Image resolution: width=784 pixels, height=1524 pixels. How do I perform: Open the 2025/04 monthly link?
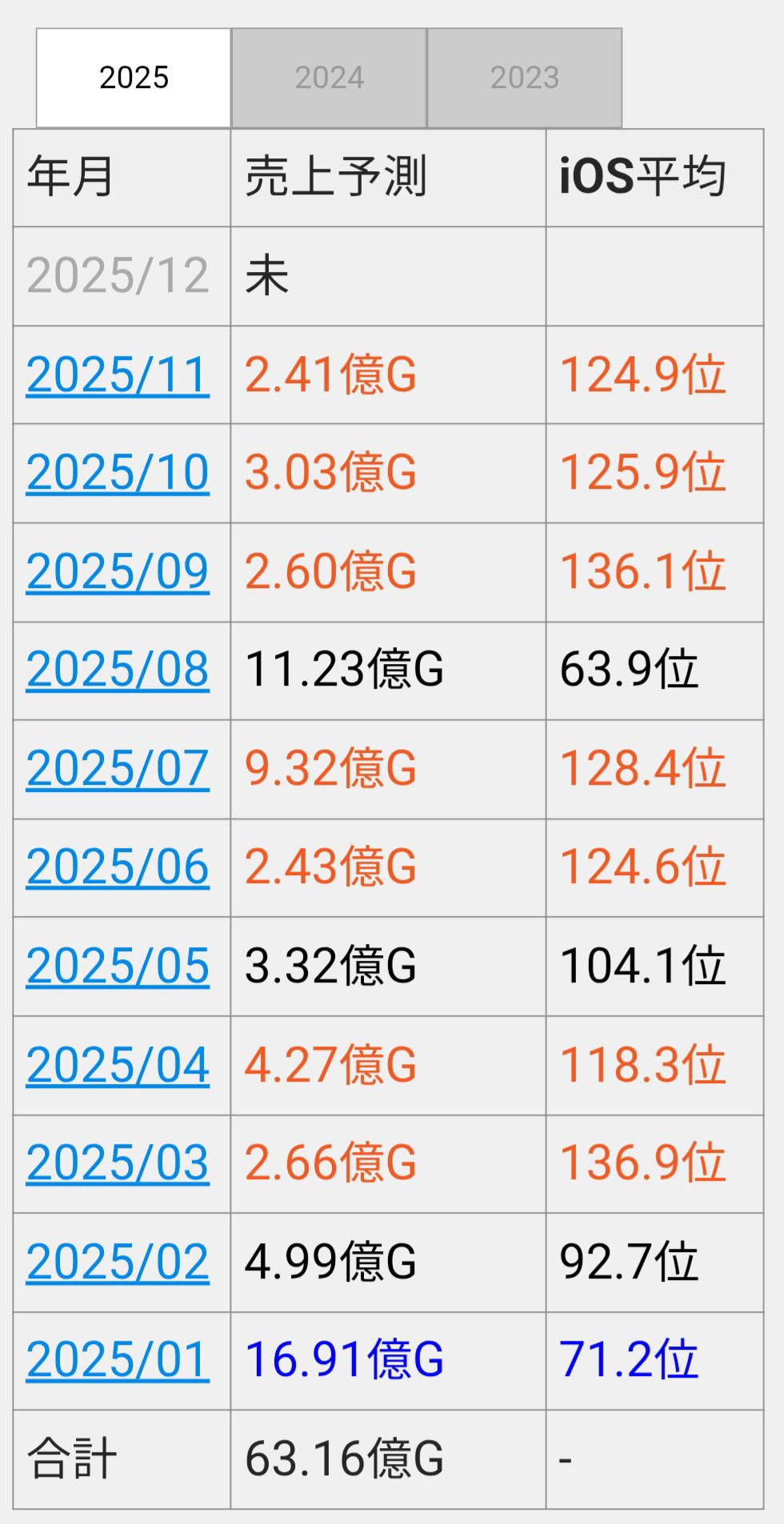tap(118, 1065)
